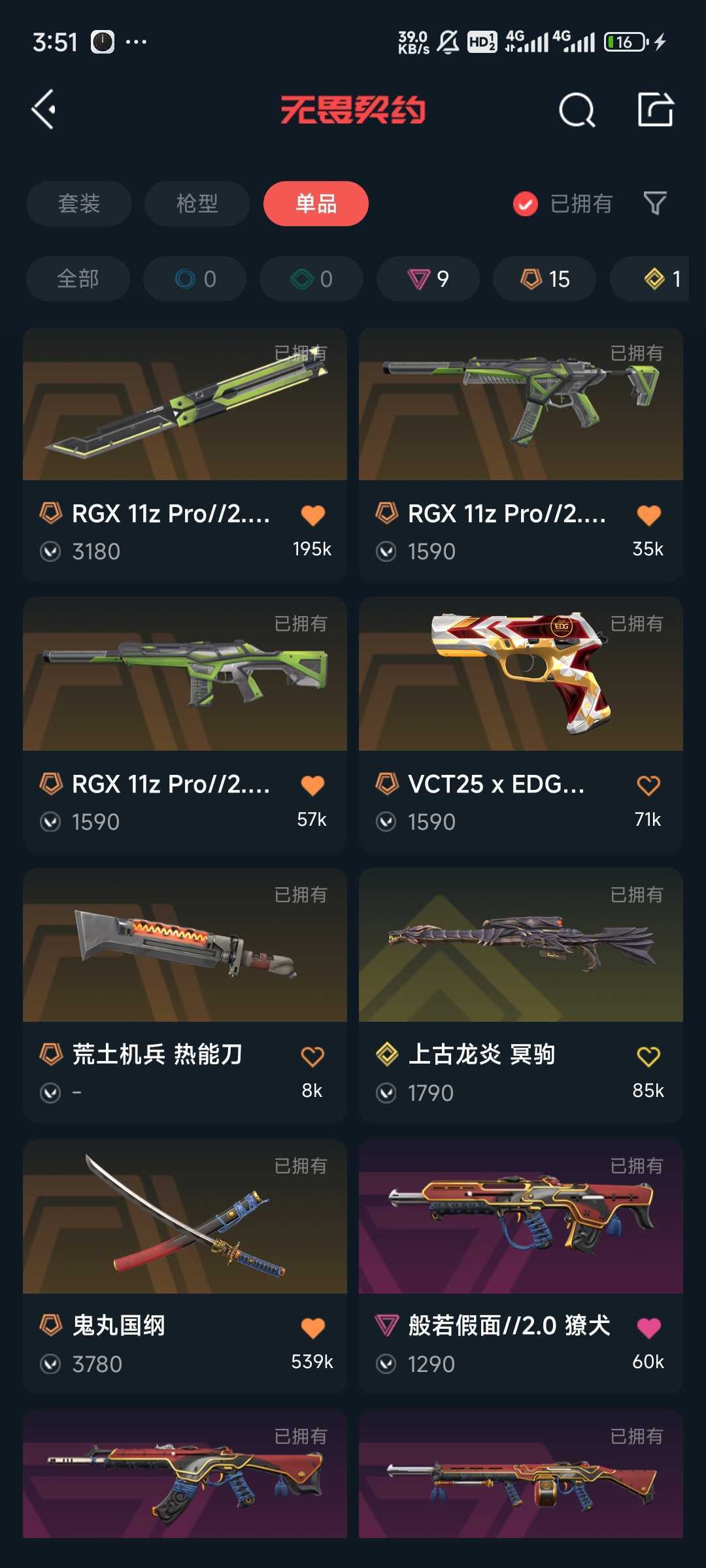The width and height of the screenshot is (706, 1568).
Task: Unlike the 鬼丸国纲 item heart
Action: pyautogui.click(x=312, y=1328)
